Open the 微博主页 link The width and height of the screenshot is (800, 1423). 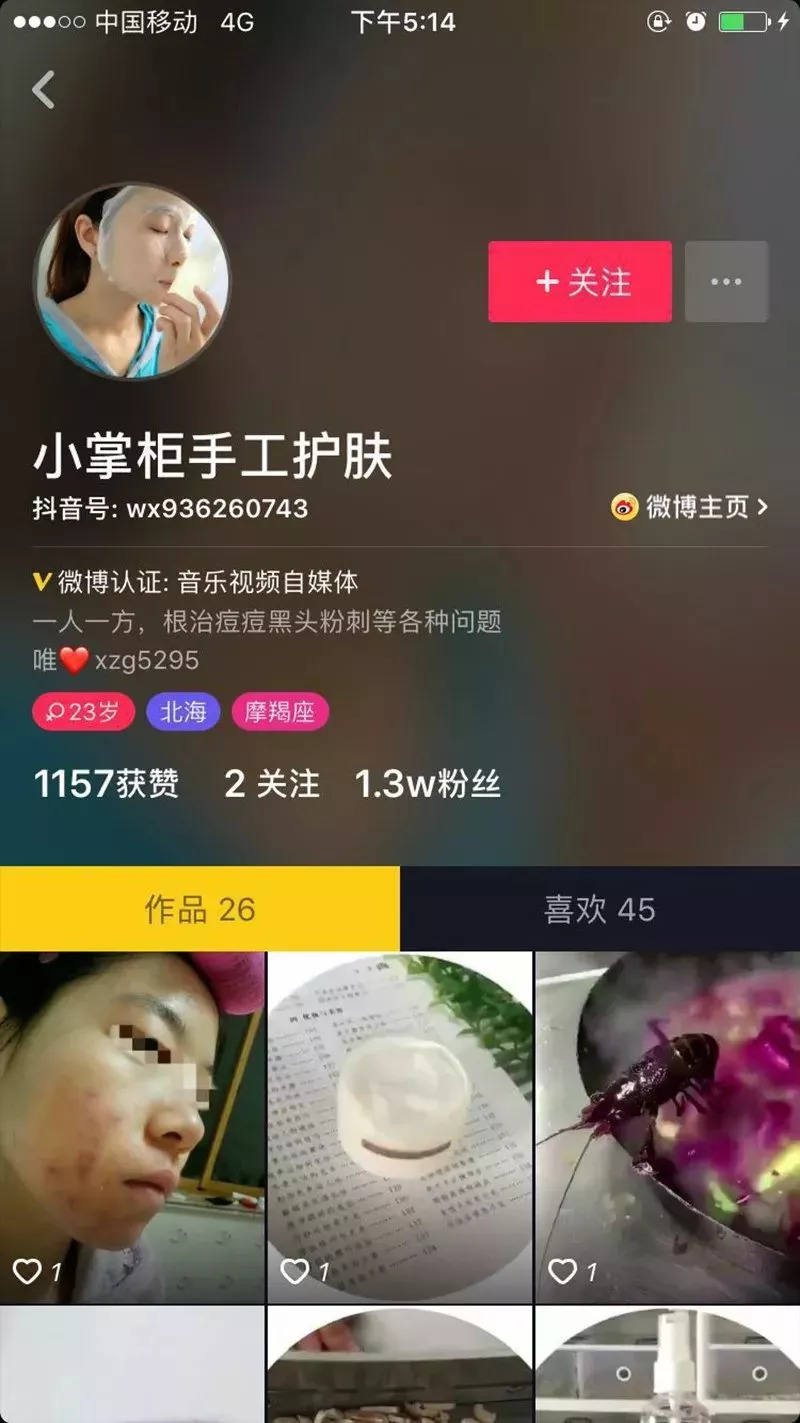(x=690, y=507)
